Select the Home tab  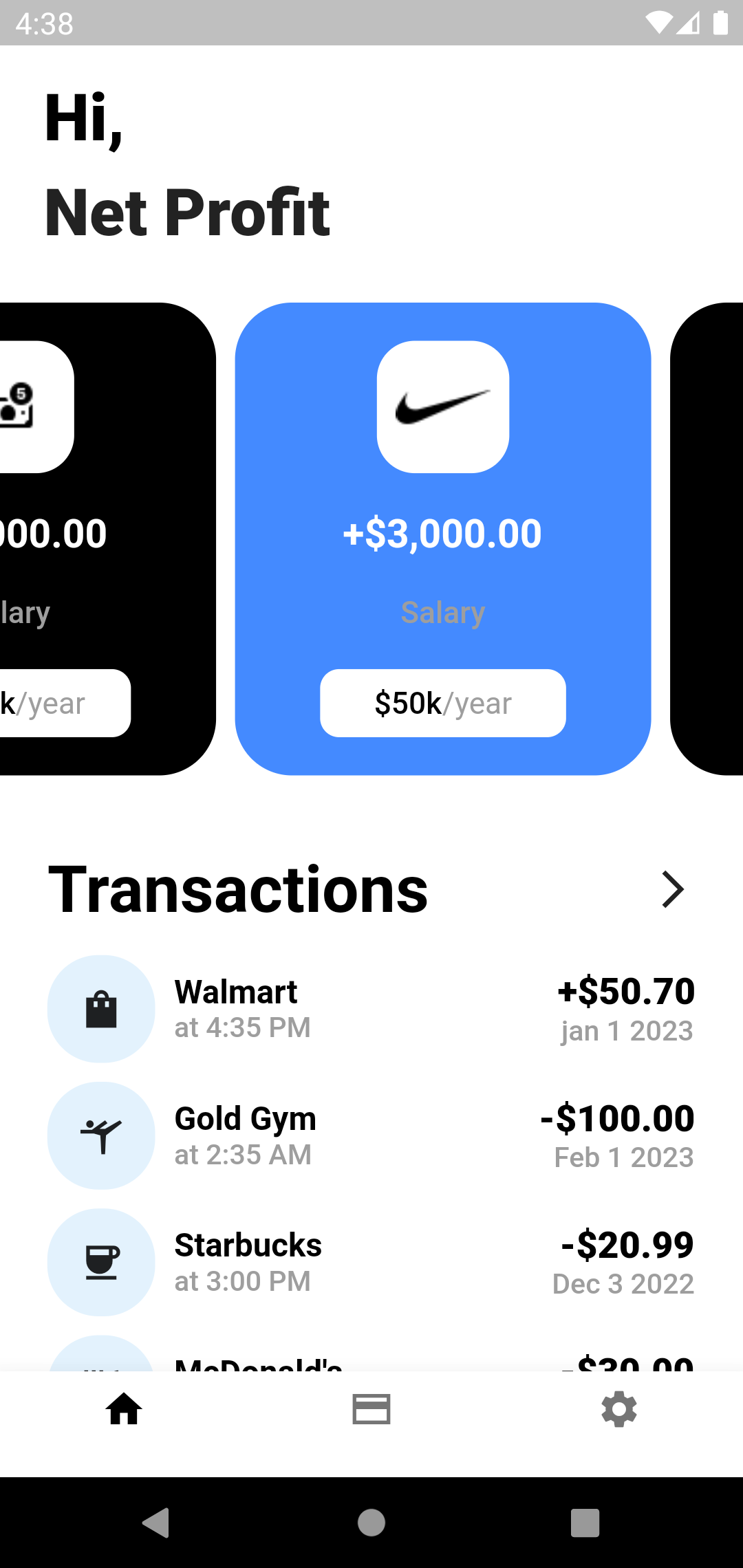tap(124, 1409)
